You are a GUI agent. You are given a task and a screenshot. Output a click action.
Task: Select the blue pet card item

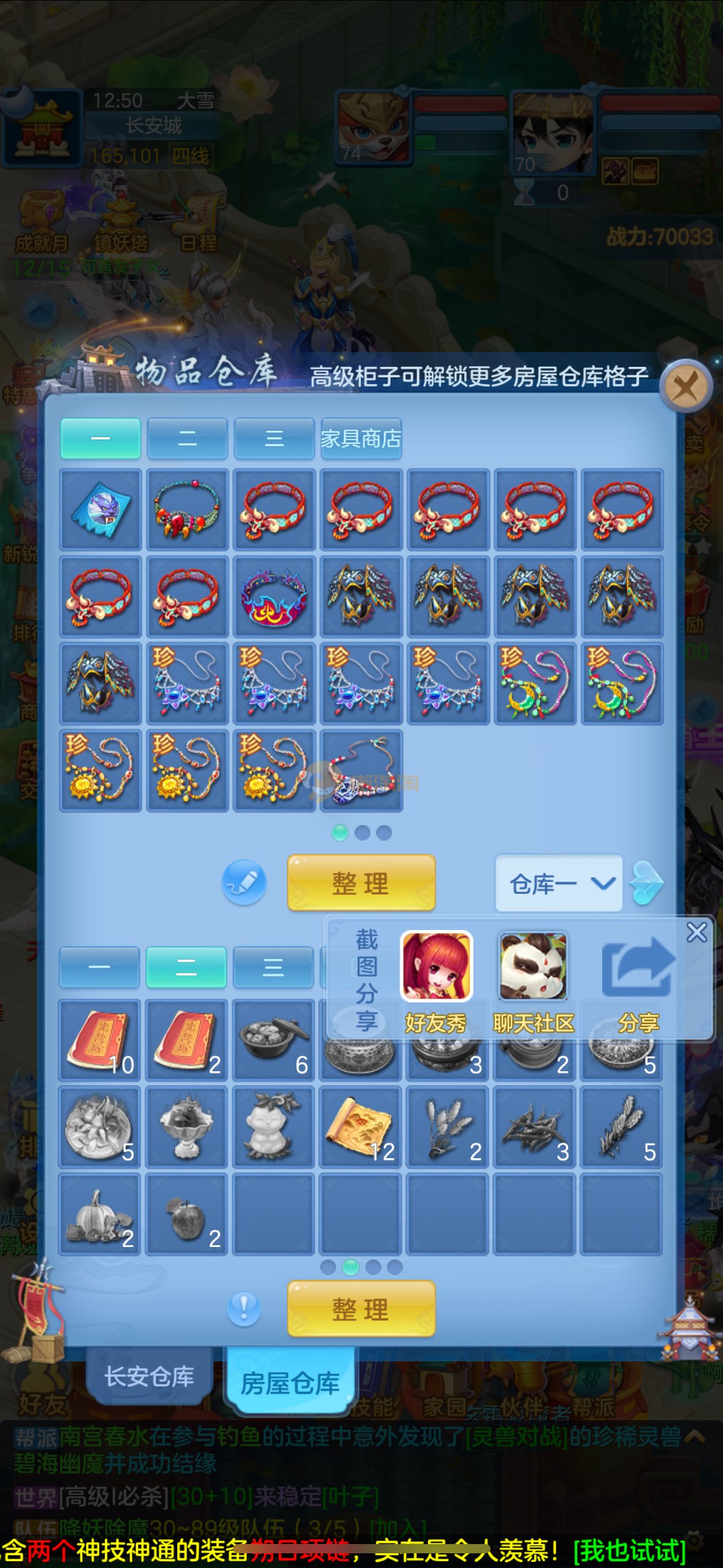pyautogui.click(x=101, y=510)
